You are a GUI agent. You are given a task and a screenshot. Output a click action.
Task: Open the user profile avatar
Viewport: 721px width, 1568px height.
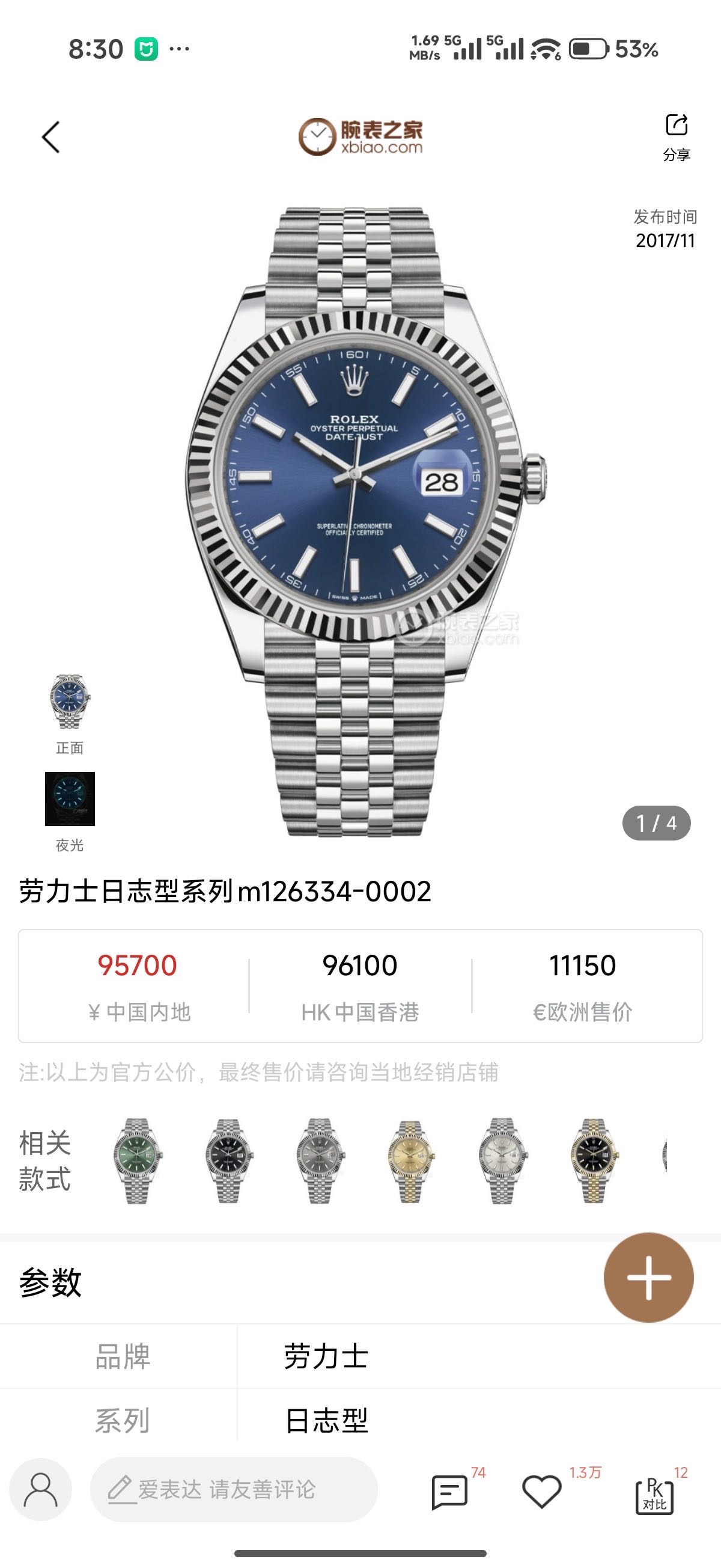click(41, 1489)
